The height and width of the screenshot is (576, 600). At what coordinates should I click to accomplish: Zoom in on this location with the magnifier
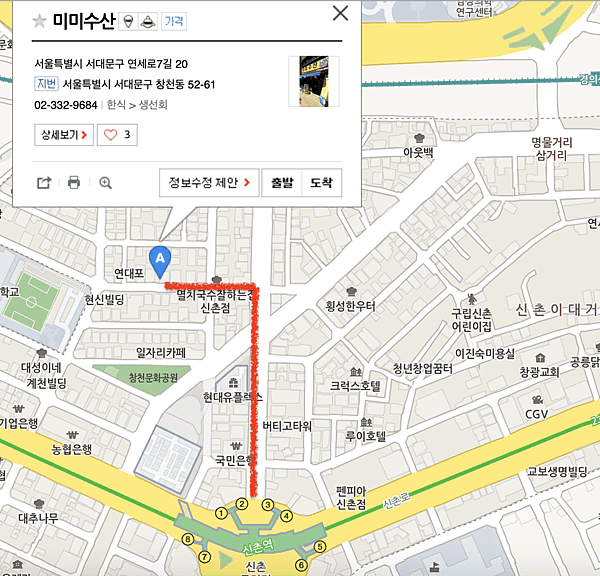click(x=105, y=183)
